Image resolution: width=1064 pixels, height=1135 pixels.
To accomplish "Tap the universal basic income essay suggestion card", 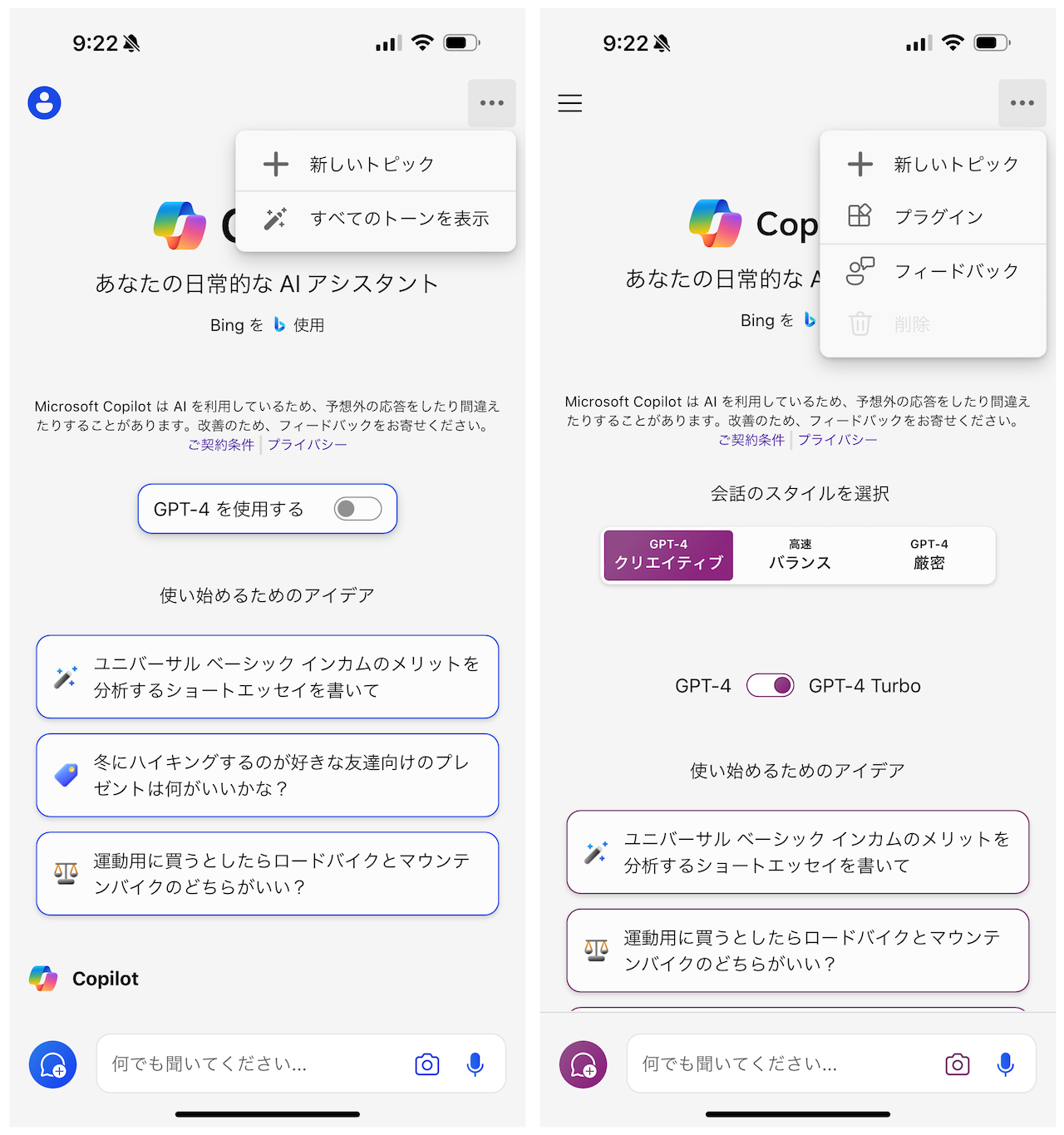I will click(267, 676).
